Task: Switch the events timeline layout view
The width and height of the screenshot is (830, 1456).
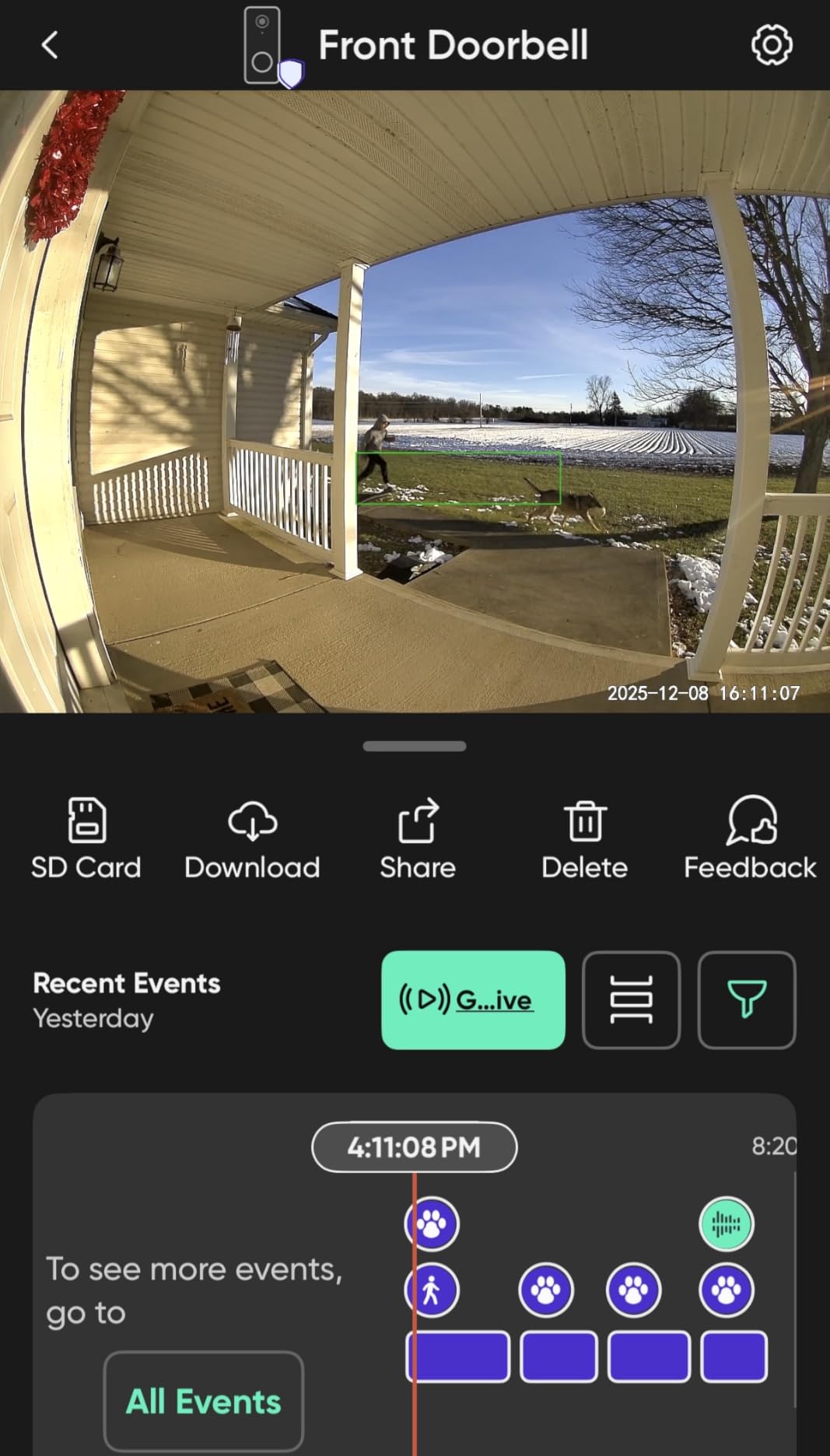Action: [x=632, y=1000]
